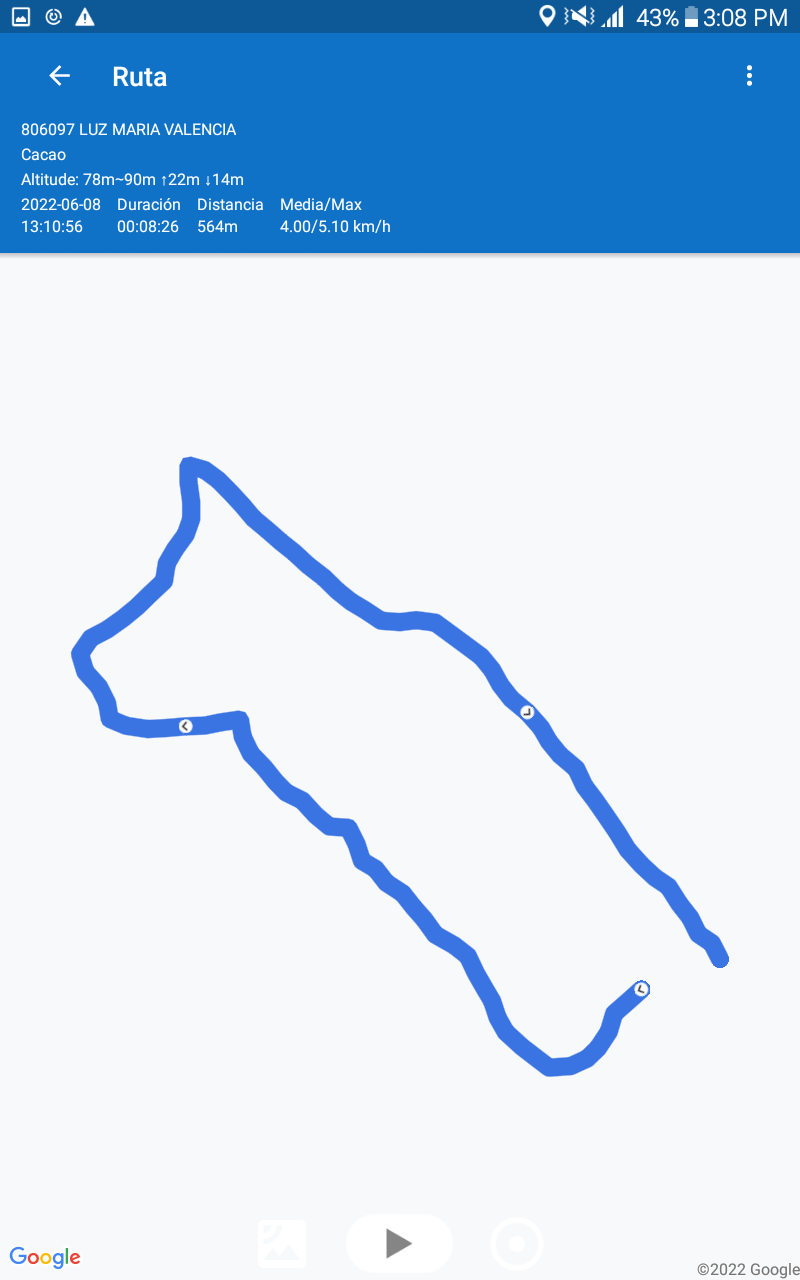
Task: Go back from the Ruta screen
Action: pyautogui.click(x=60, y=76)
